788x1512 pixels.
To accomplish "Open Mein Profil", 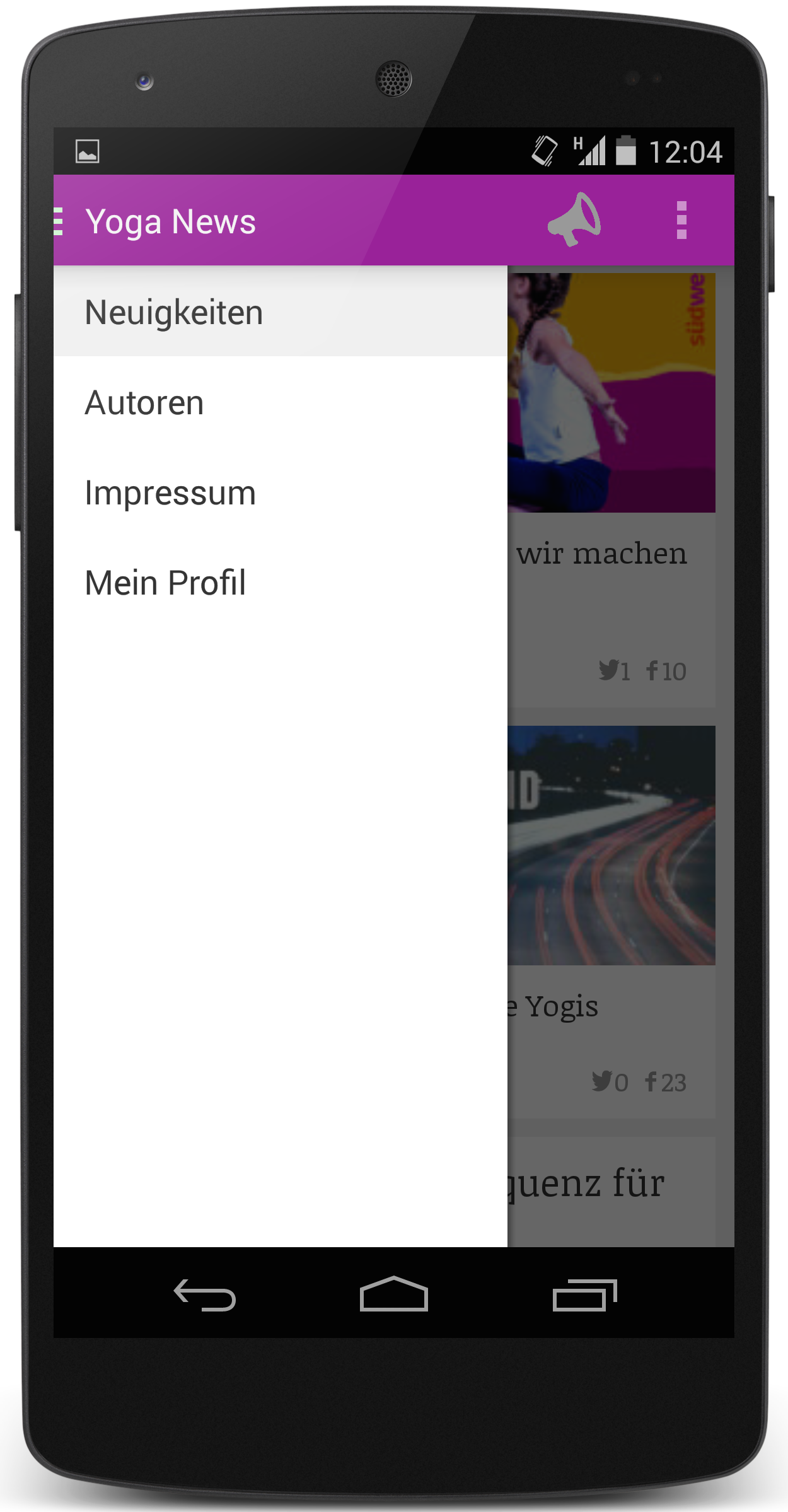I will [x=281, y=583].
